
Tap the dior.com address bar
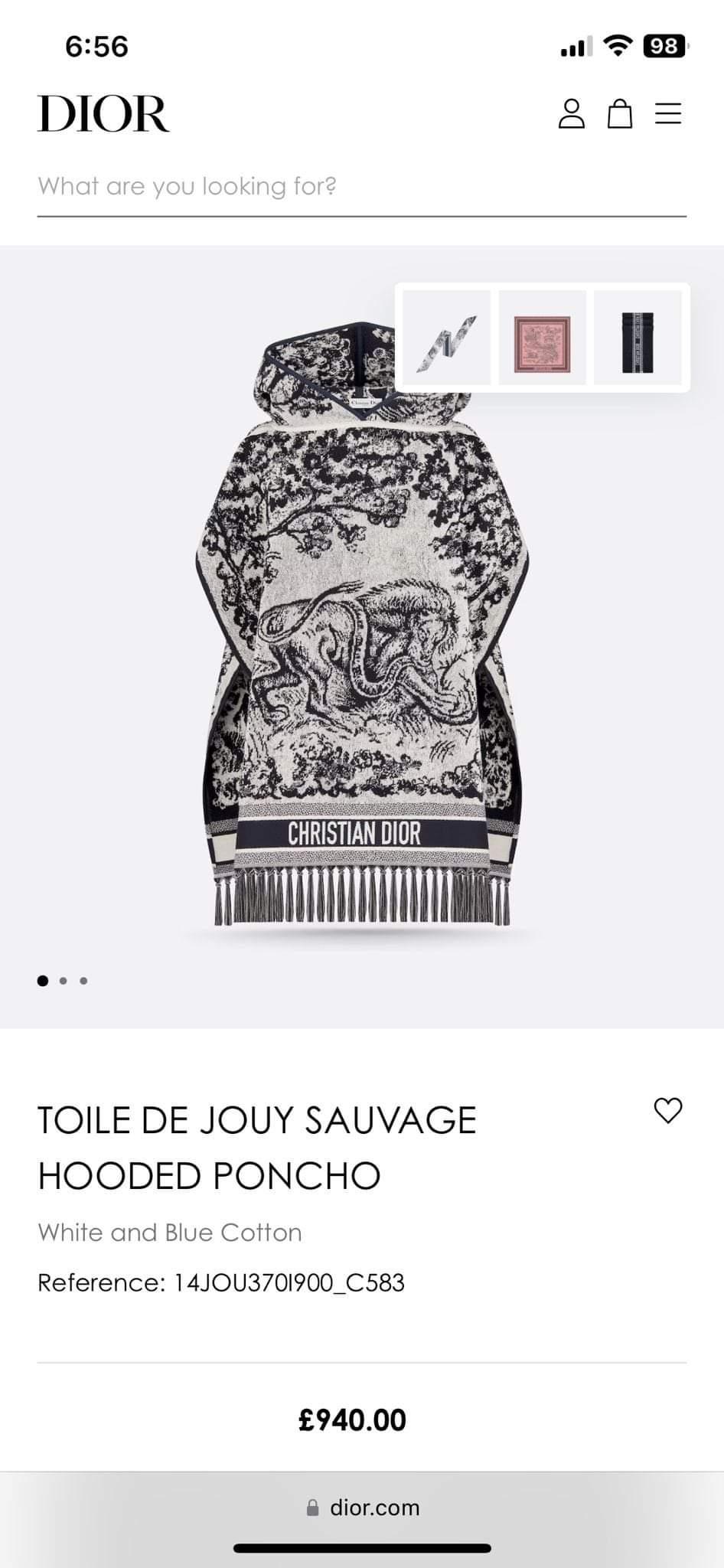coord(362,1508)
